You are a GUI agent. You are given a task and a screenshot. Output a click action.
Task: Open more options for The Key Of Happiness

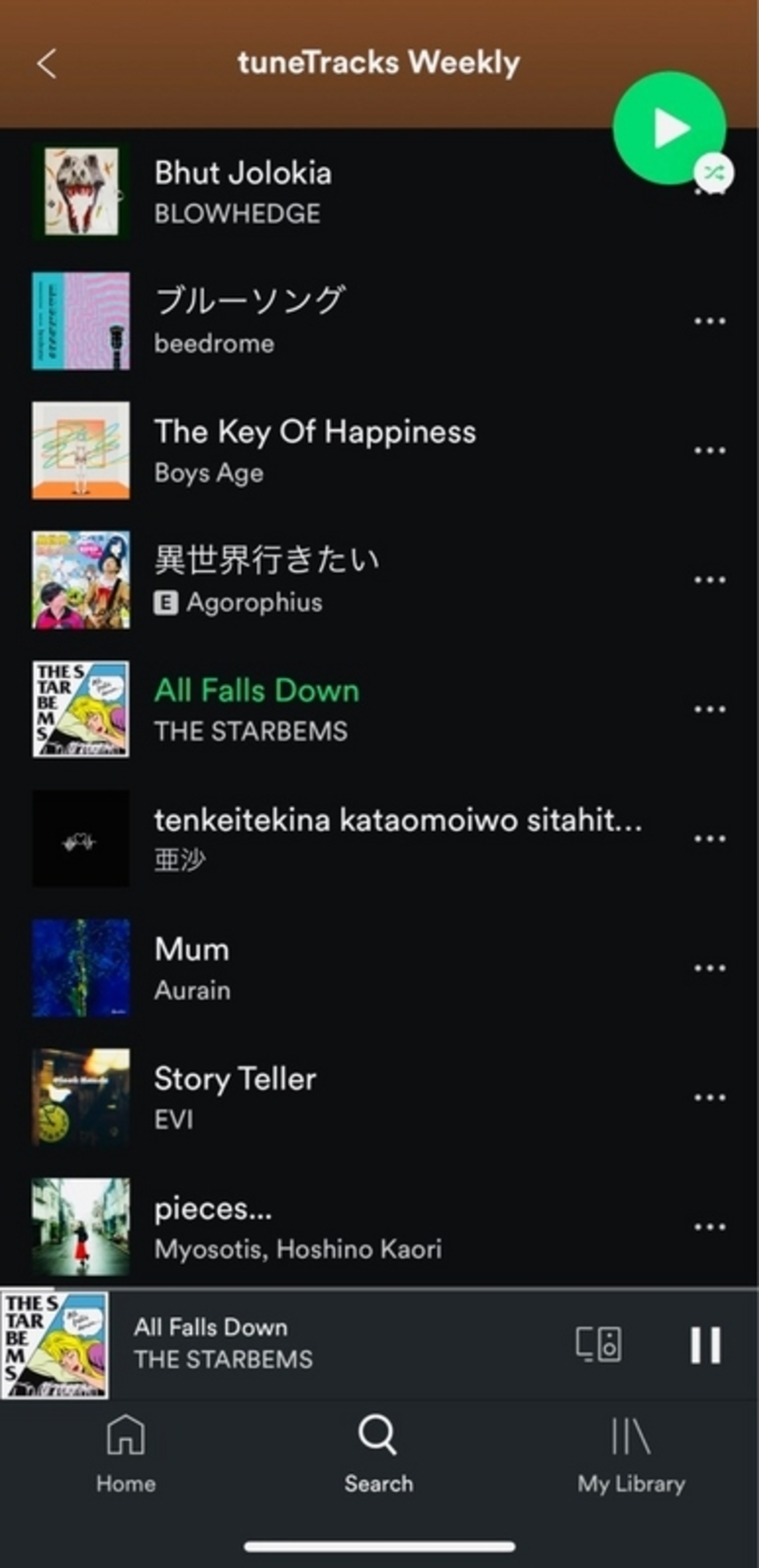[x=709, y=451]
